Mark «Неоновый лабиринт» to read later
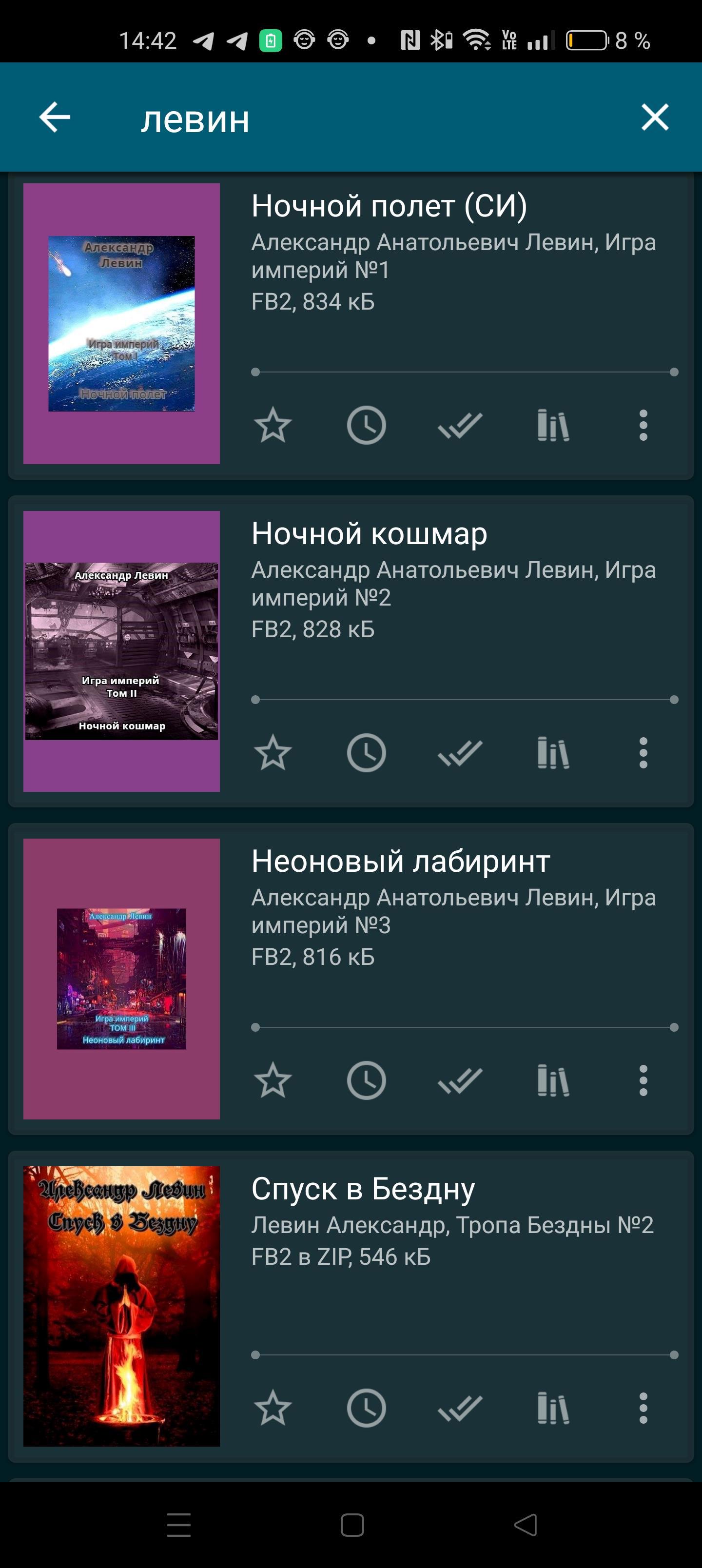Viewport: 702px width, 1568px height. (366, 1080)
